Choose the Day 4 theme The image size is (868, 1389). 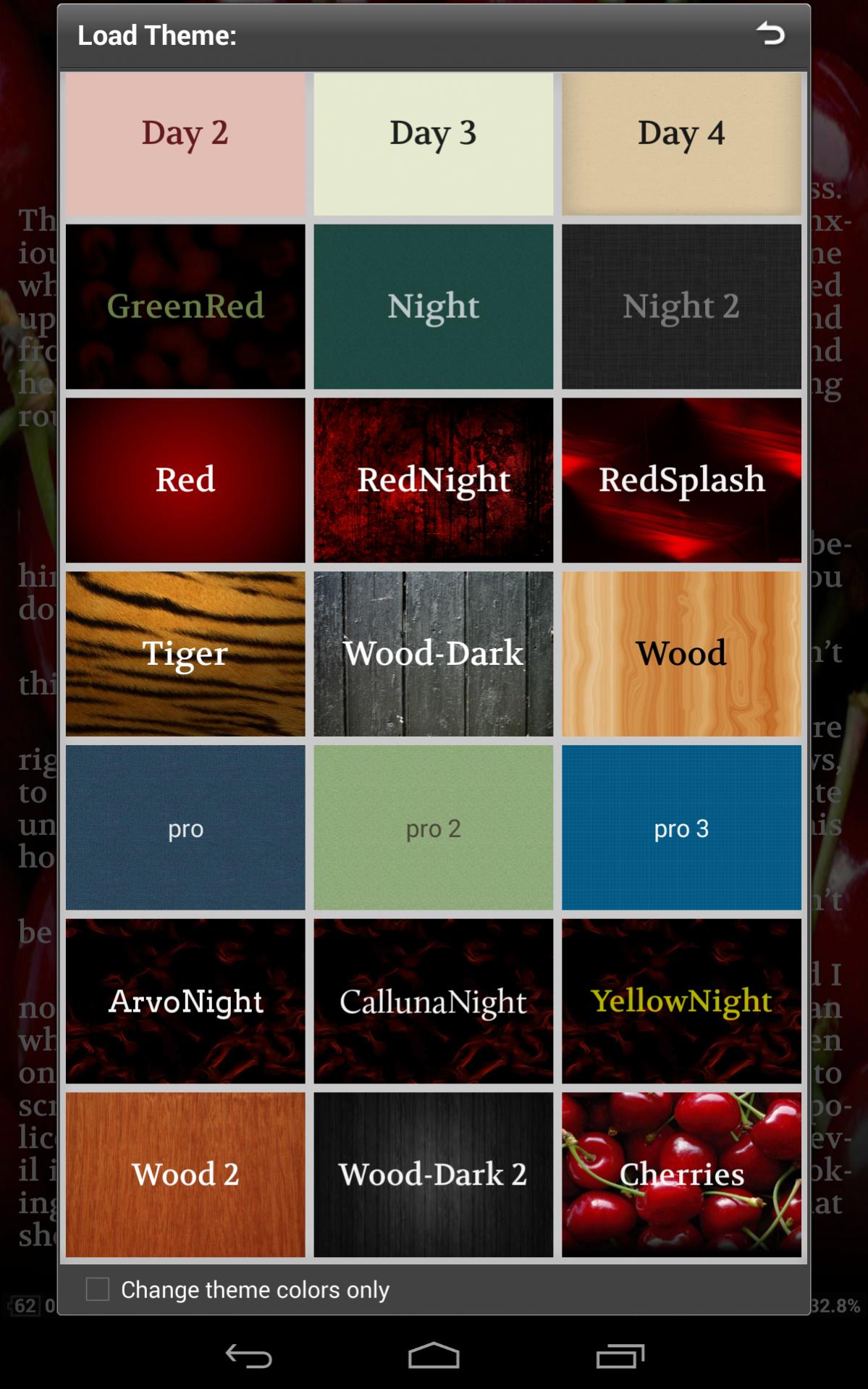(681, 143)
